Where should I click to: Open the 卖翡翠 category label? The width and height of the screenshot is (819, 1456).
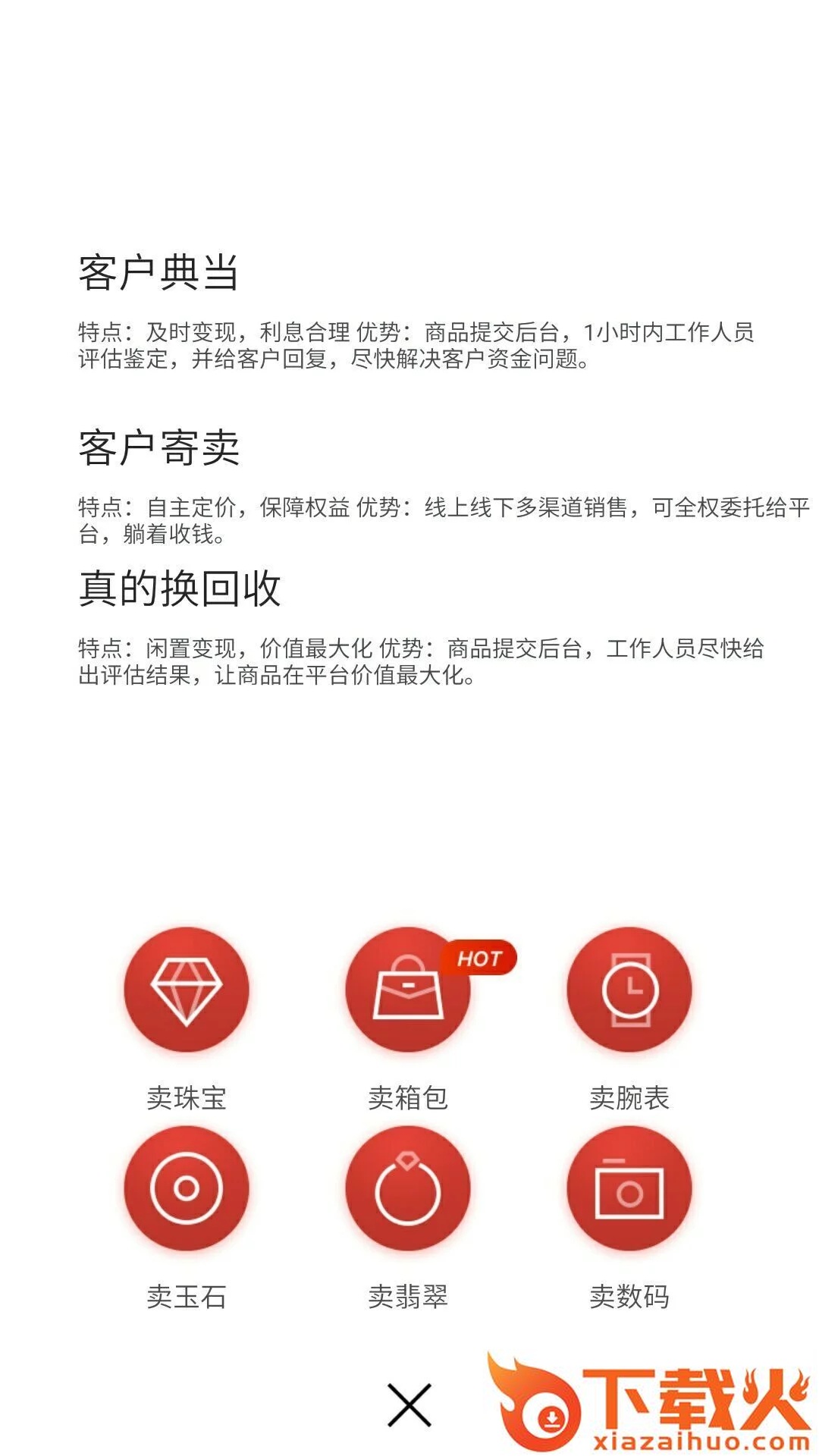pos(407,1291)
